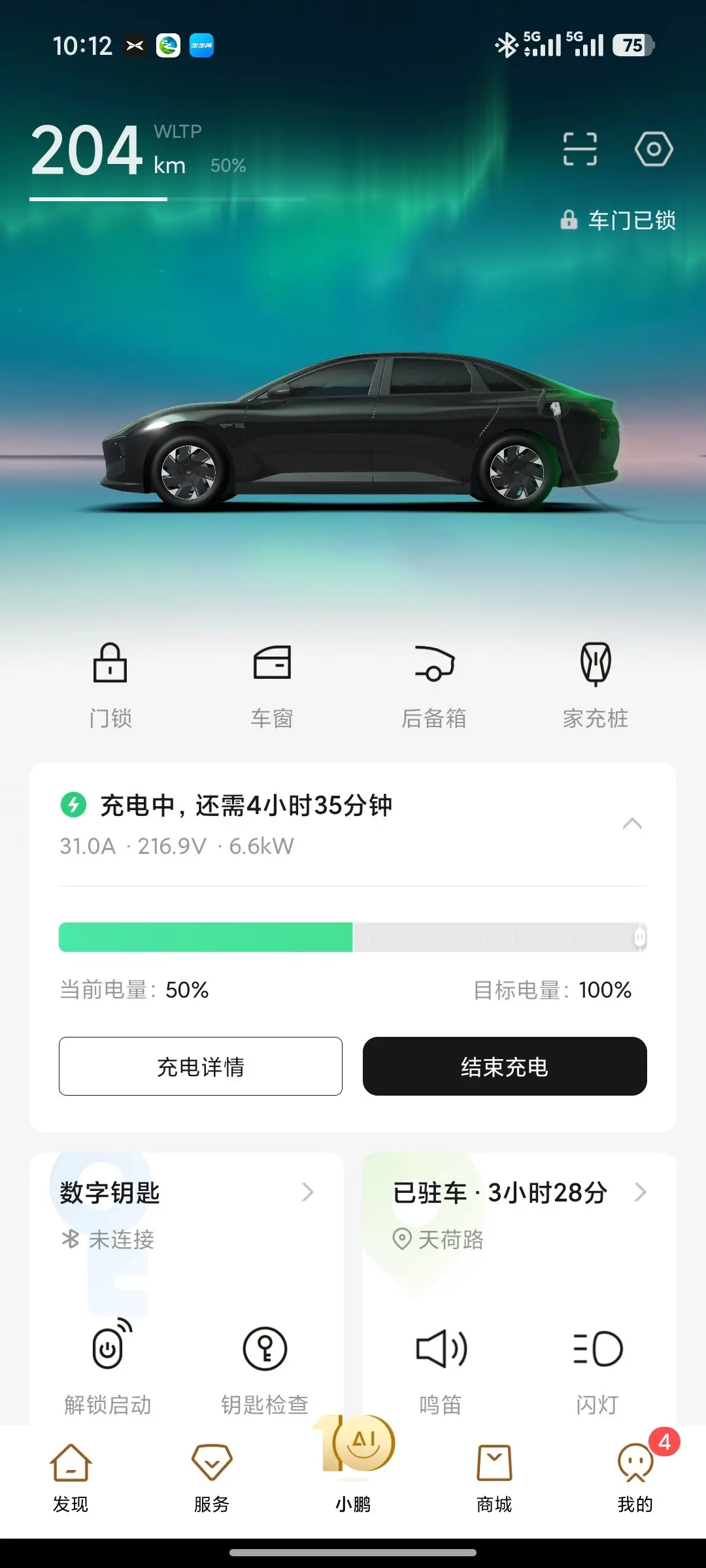Open vehicle settings hexagon icon
The image size is (706, 1568).
pos(653,149)
